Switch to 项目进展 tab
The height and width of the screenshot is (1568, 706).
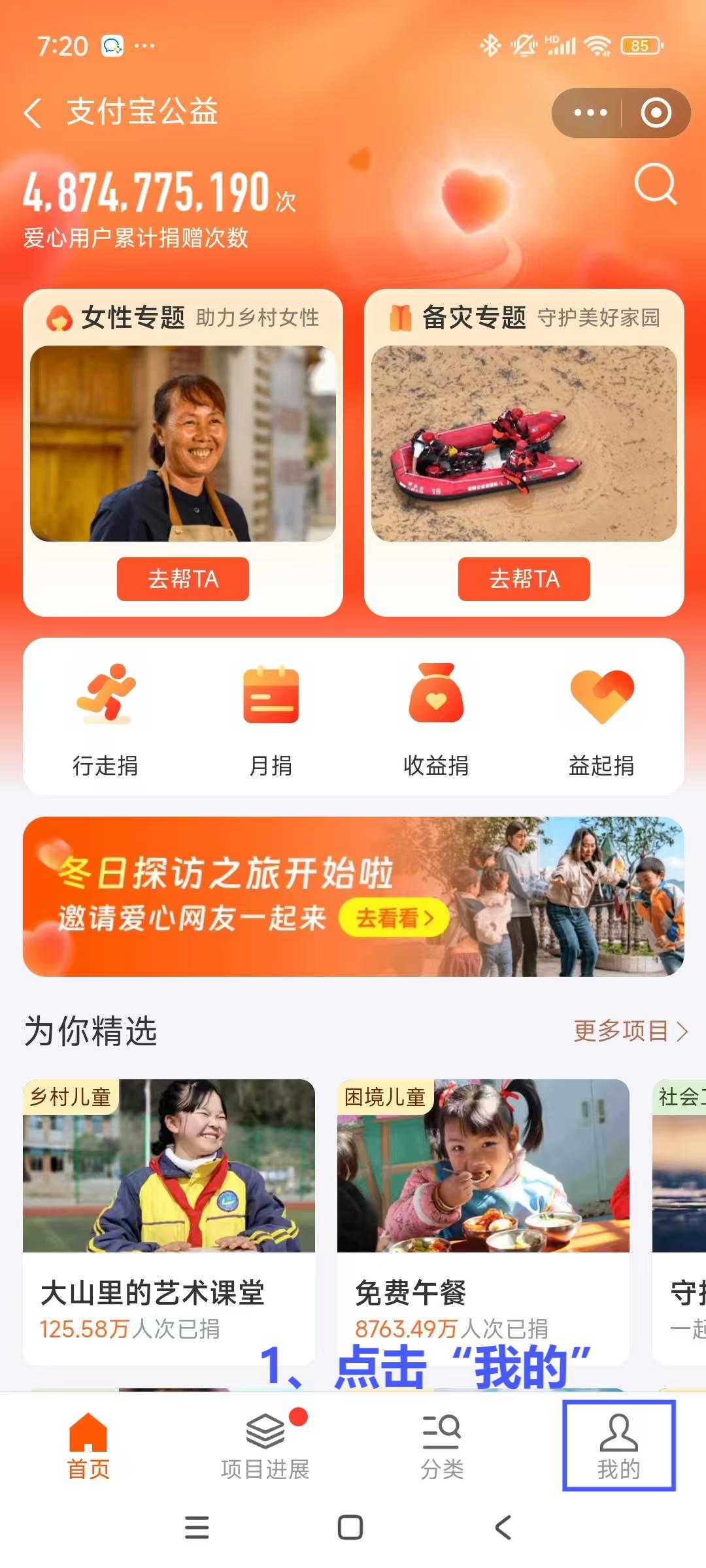265,1446
